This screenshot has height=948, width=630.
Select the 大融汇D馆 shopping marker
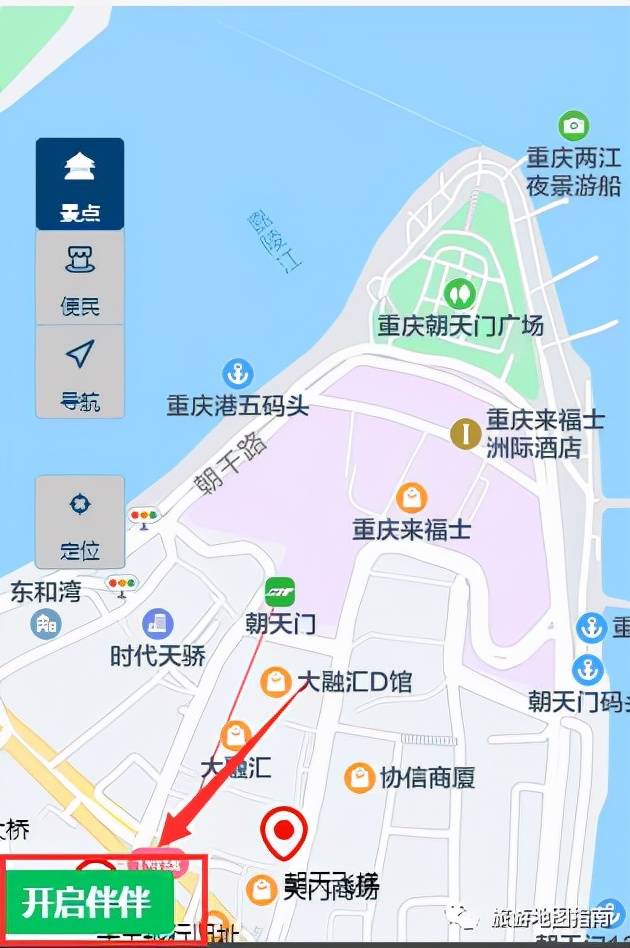coord(275,682)
